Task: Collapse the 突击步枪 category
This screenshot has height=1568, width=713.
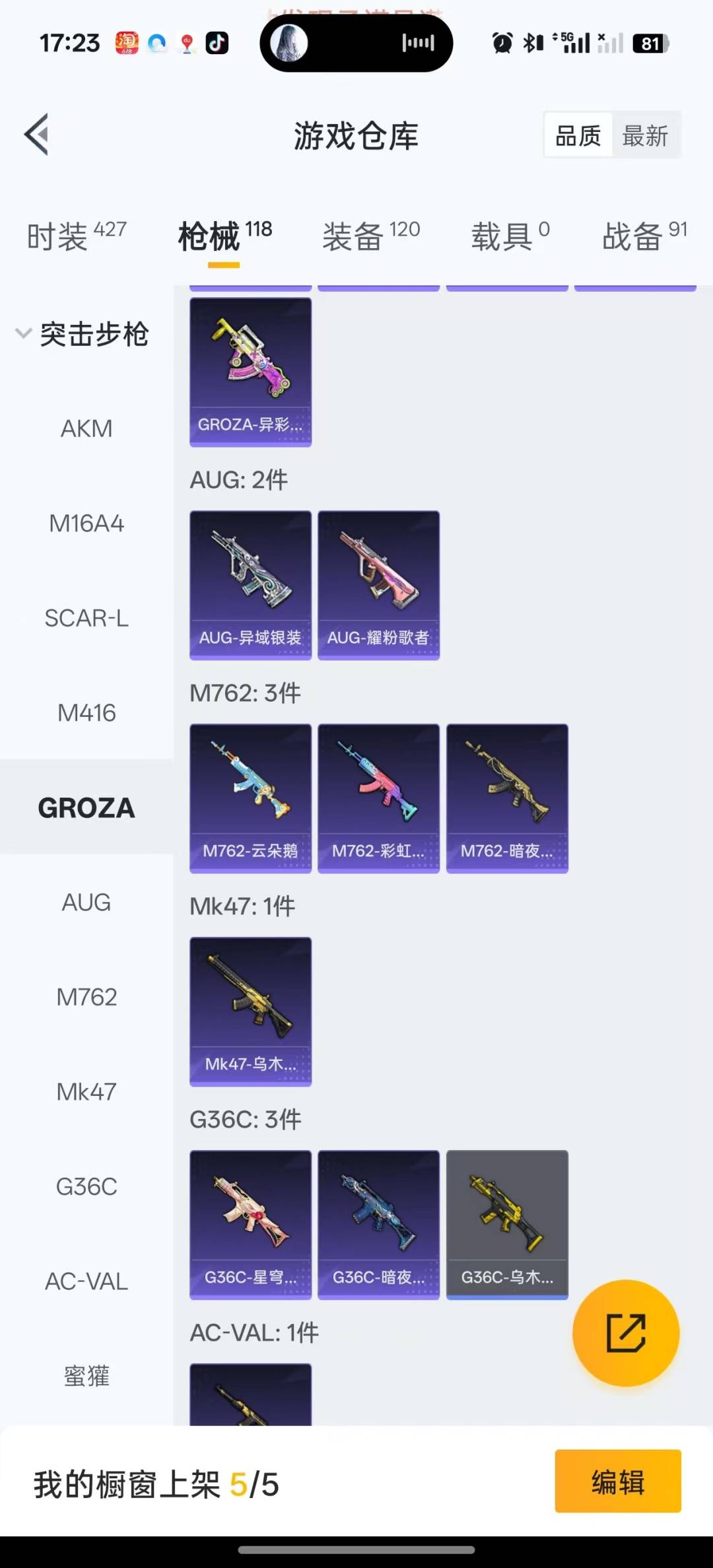Action: click(83, 334)
